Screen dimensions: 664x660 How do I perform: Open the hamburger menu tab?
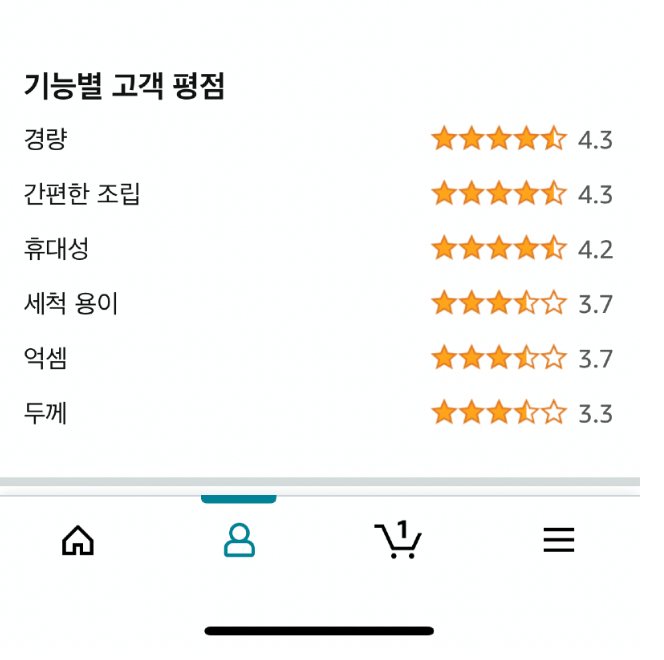pyautogui.click(x=558, y=541)
